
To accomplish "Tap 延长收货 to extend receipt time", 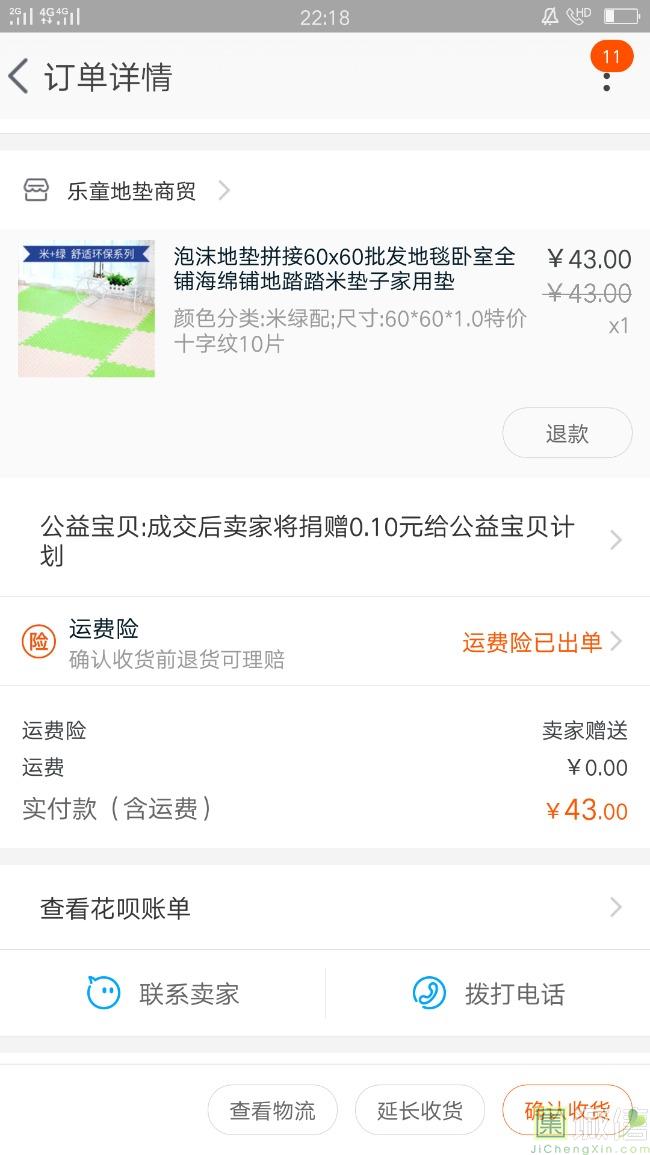I will (x=420, y=1110).
